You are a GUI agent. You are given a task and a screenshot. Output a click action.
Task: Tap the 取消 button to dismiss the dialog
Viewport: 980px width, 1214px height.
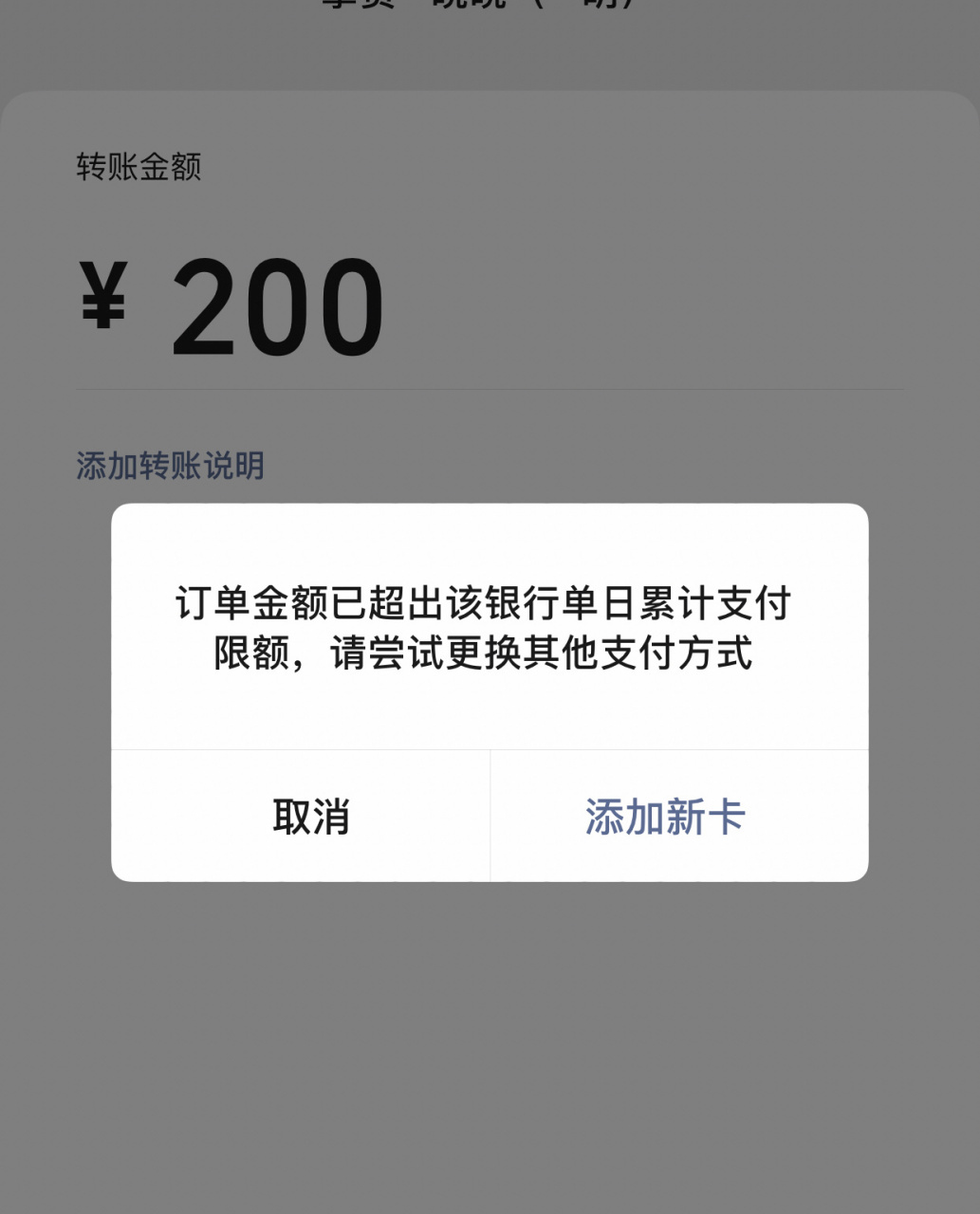[x=311, y=816]
